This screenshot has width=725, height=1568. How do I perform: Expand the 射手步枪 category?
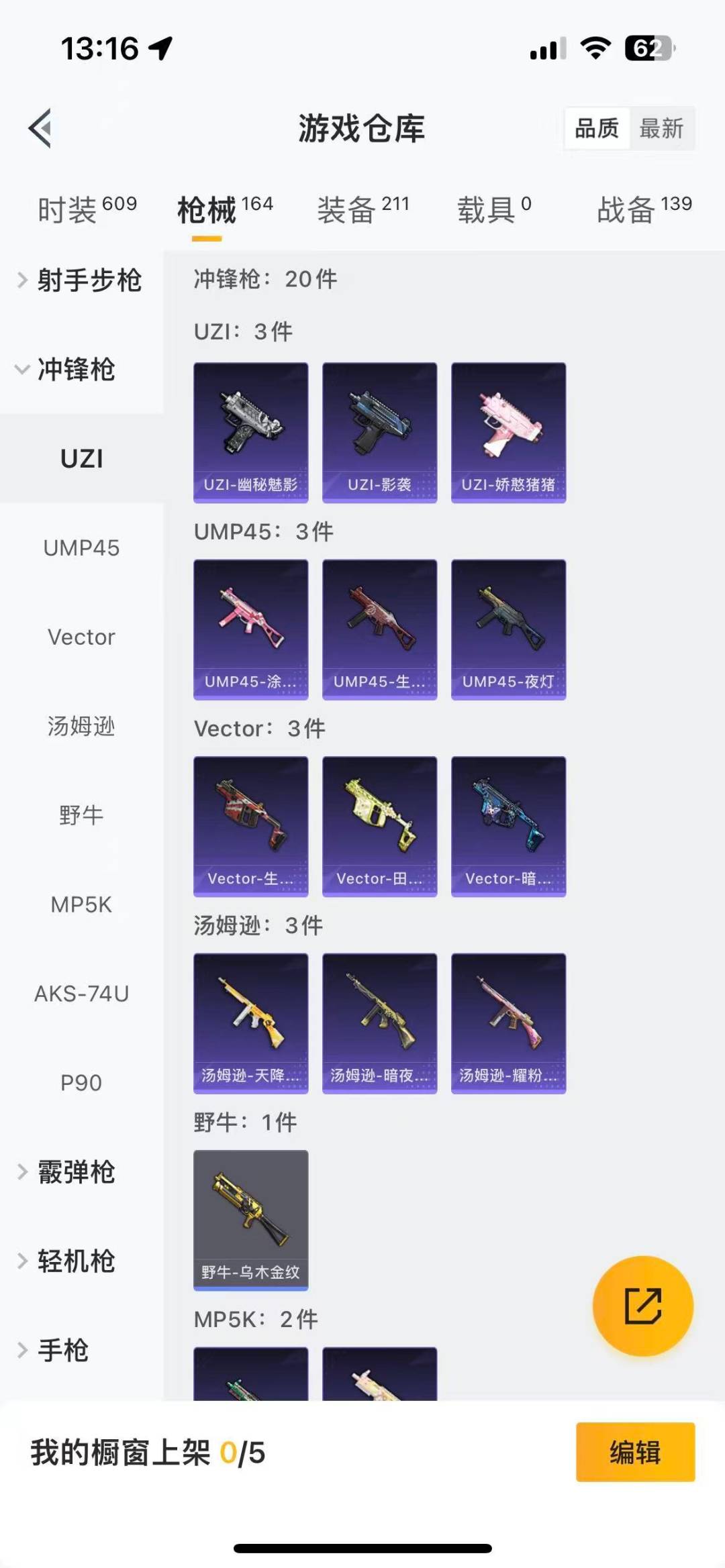[81, 280]
